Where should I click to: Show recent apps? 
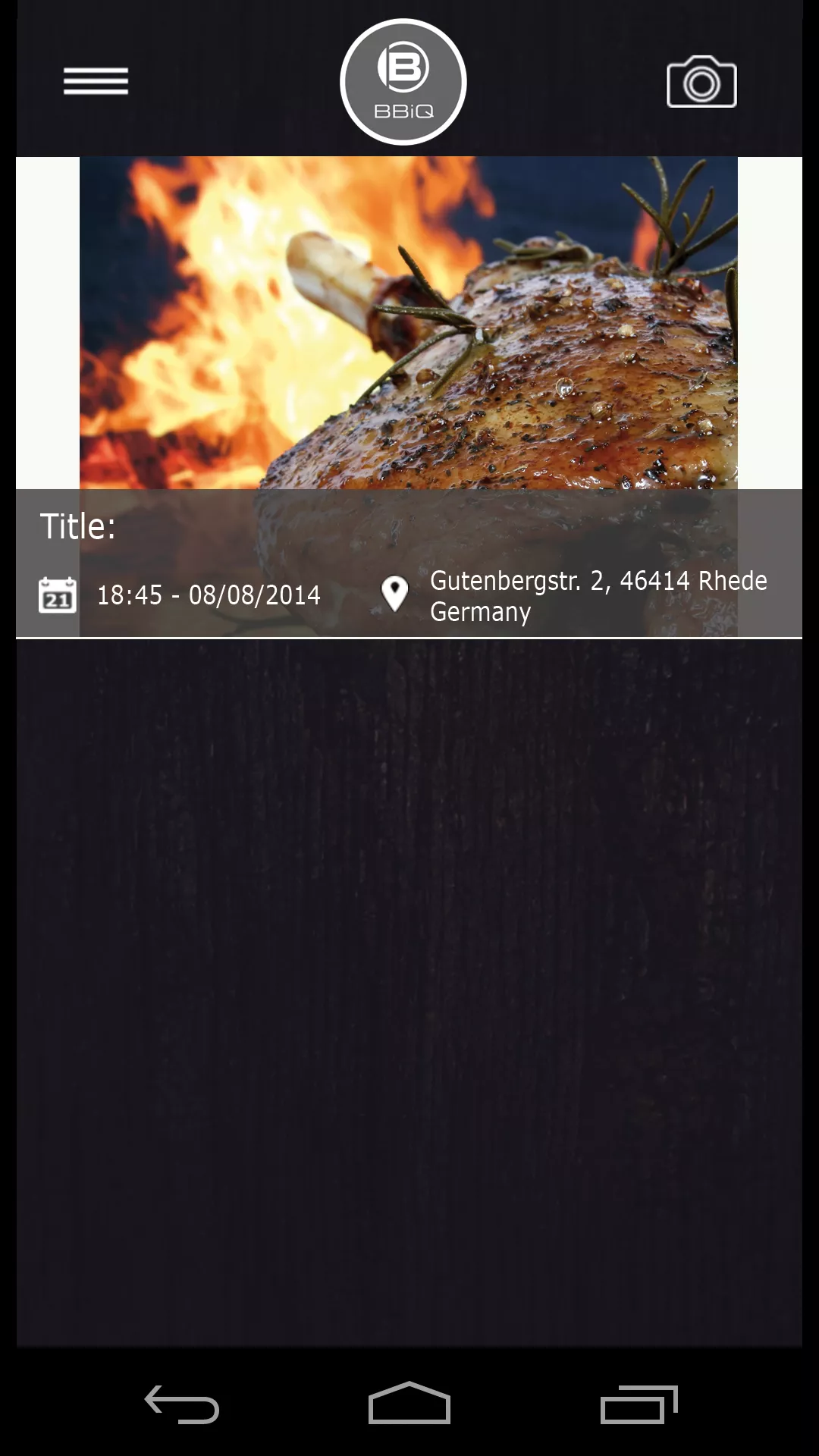(639, 1404)
